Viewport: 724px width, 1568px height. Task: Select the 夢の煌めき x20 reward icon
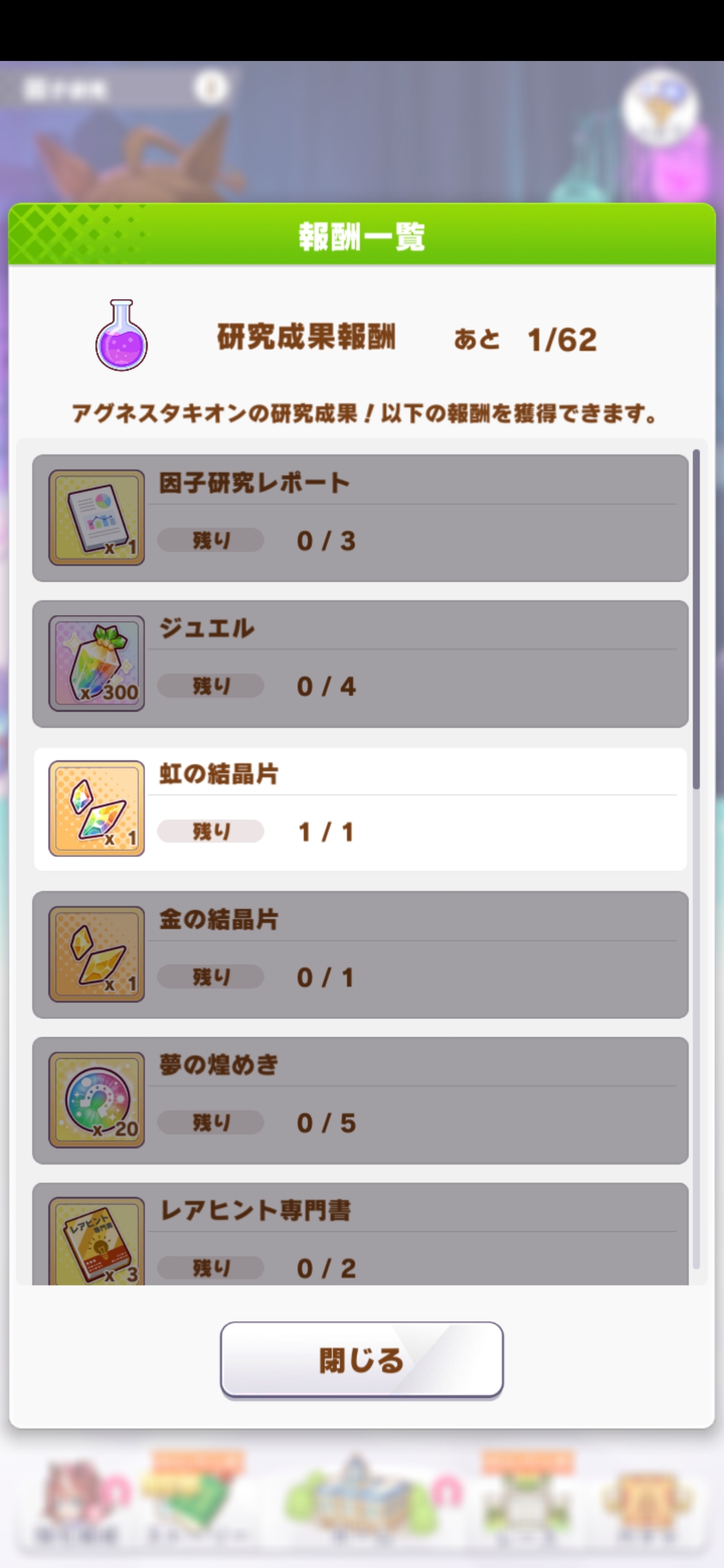click(97, 1100)
